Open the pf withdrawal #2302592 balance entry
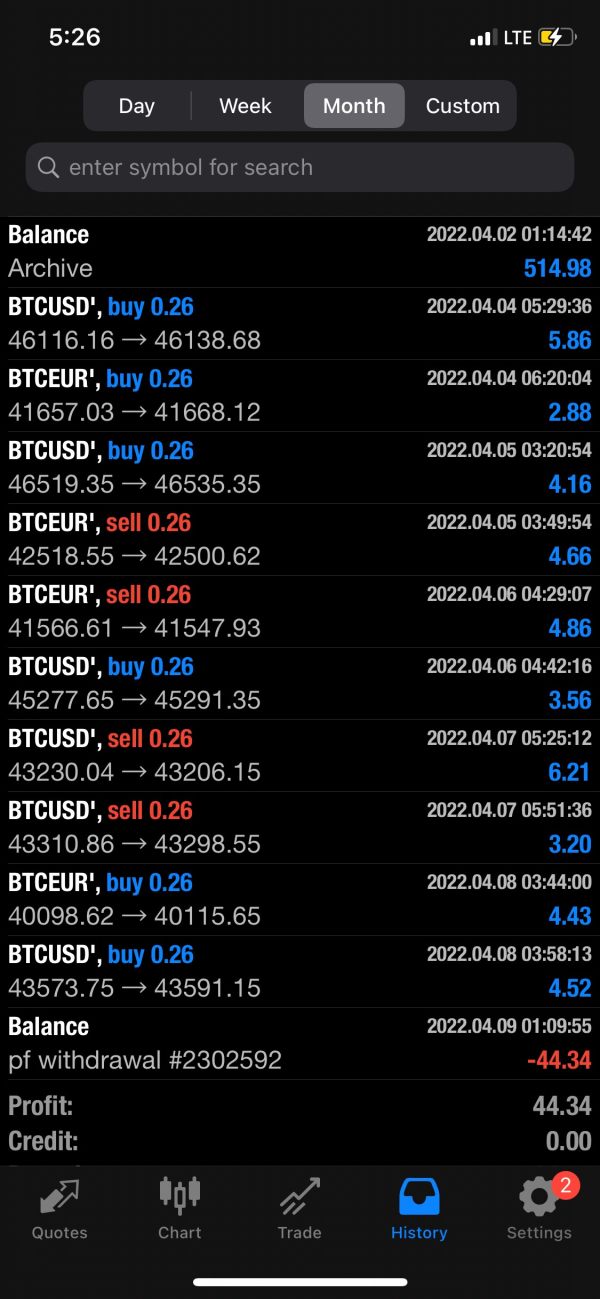Viewport: 600px width, 1299px height. [x=300, y=1044]
